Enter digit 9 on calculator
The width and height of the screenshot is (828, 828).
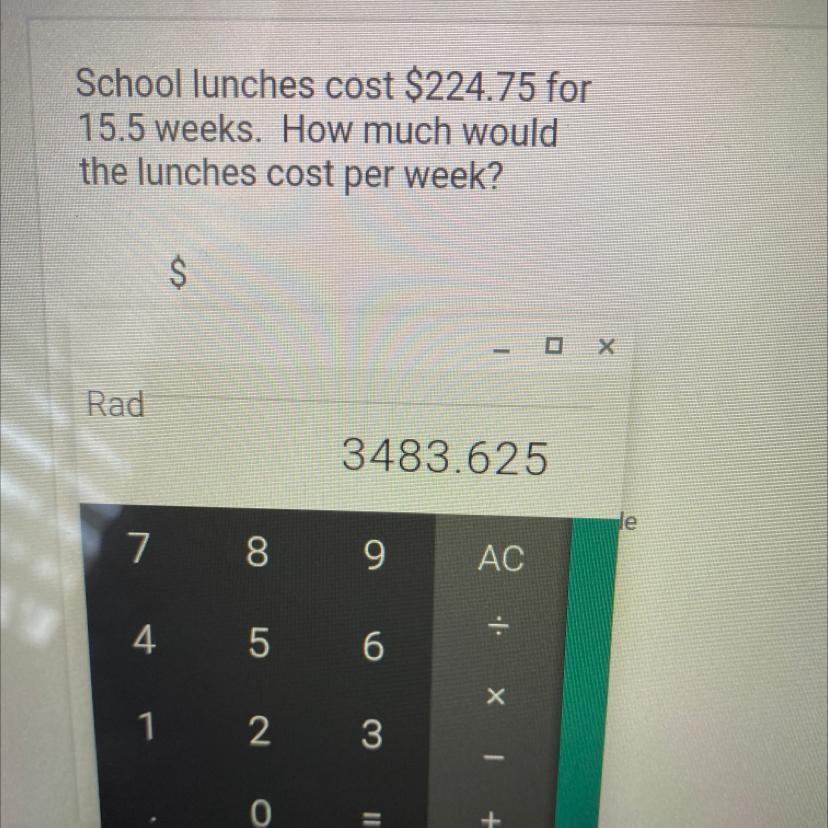pos(374,556)
